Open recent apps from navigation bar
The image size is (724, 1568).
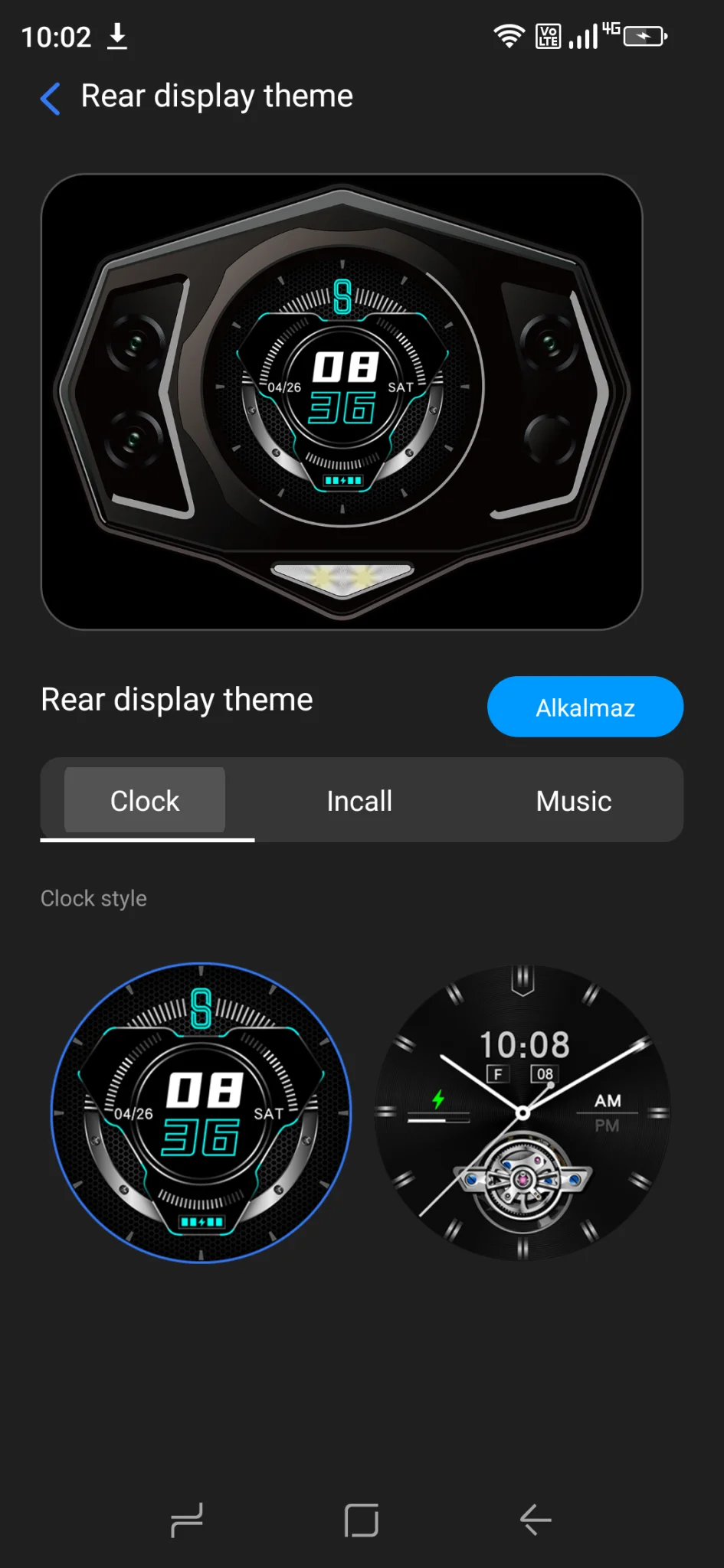(x=186, y=1520)
